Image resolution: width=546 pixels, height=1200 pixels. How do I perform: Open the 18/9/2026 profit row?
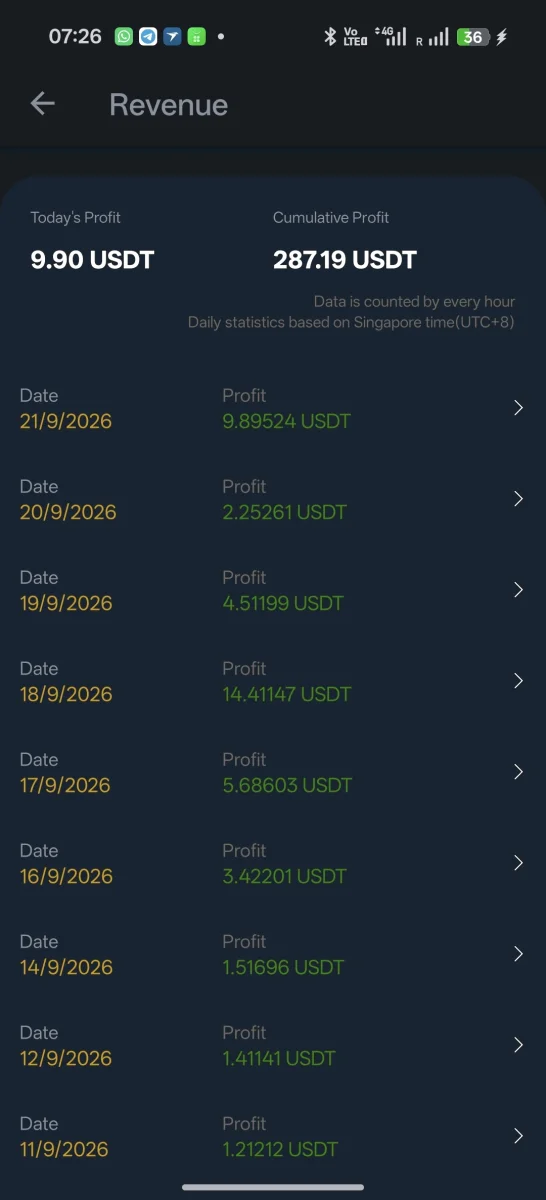pos(273,681)
